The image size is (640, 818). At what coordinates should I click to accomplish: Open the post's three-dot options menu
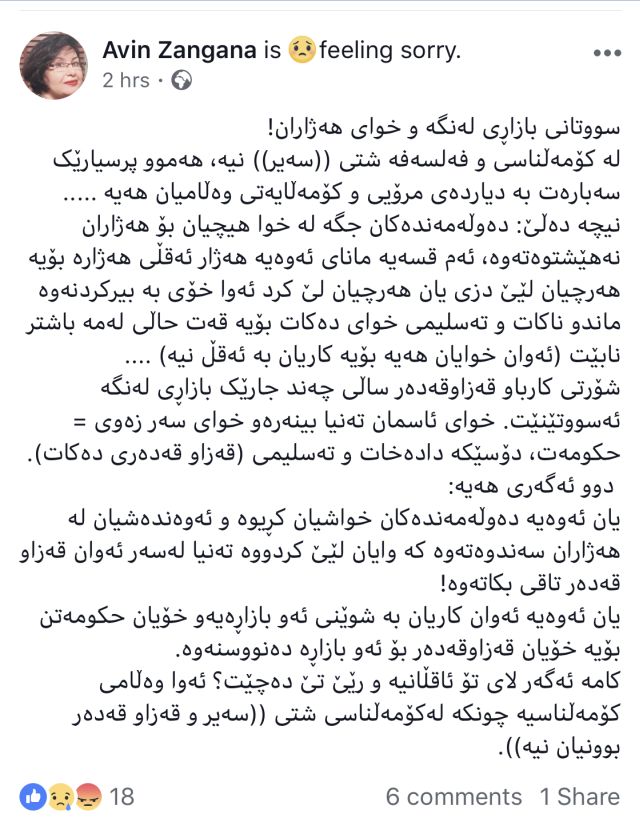click(607, 53)
